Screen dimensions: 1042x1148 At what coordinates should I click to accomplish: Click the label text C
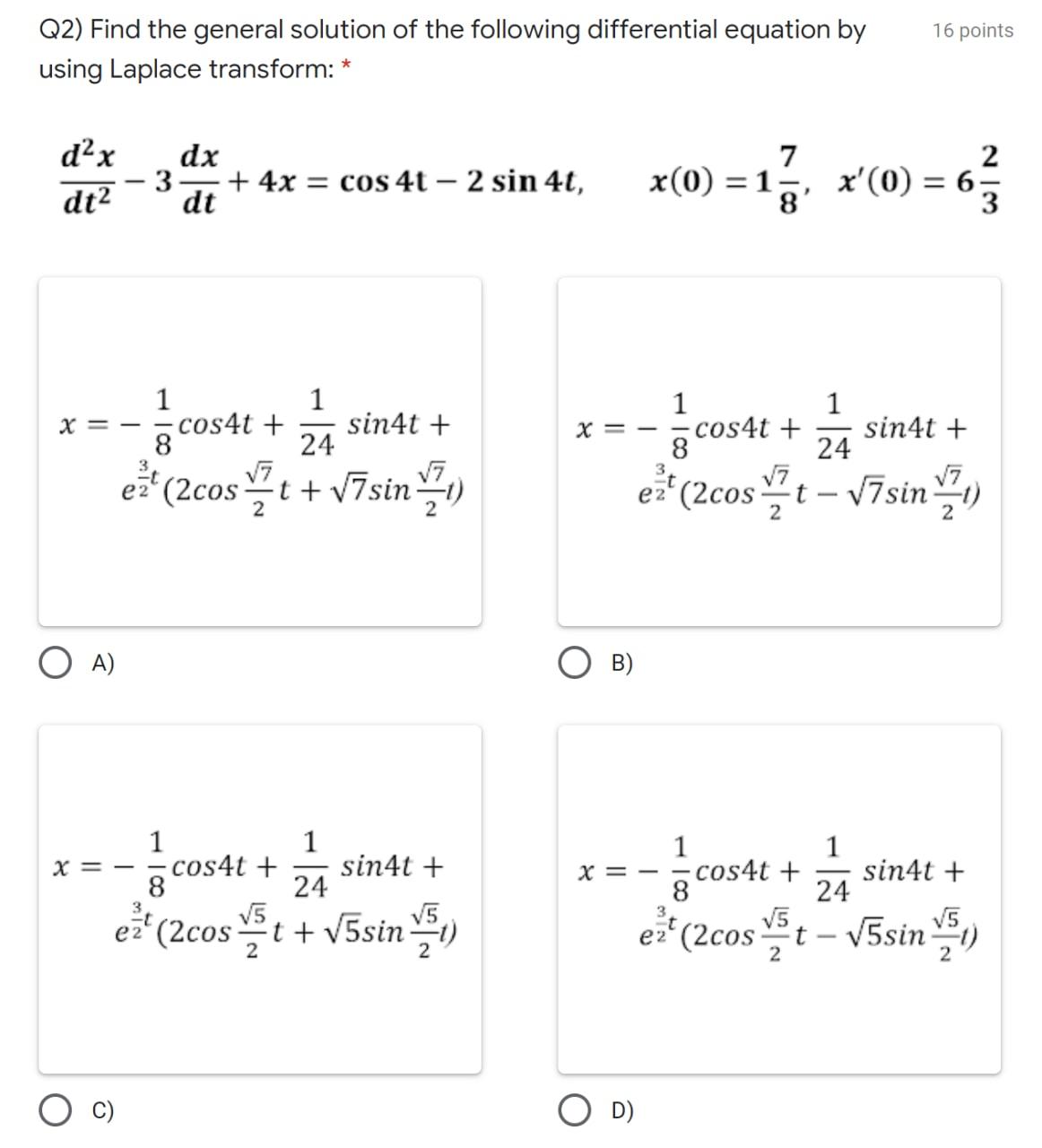point(100,1112)
